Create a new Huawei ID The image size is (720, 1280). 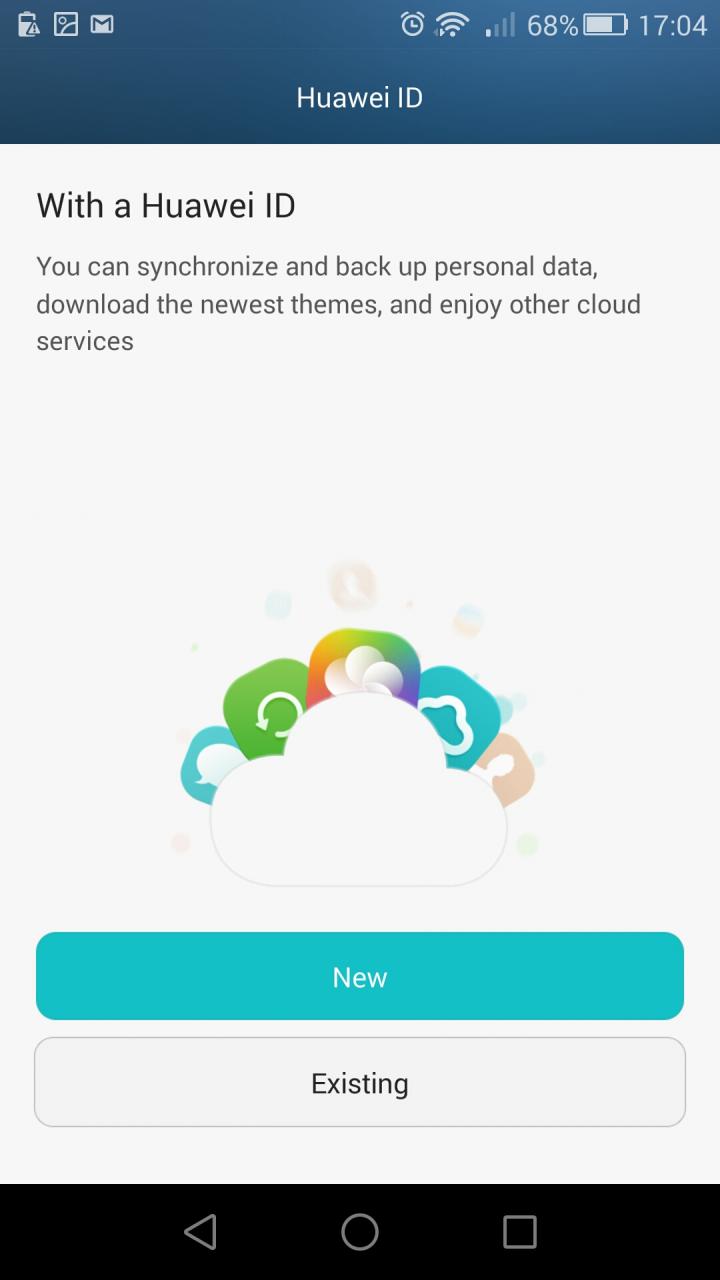coord(360,976)
